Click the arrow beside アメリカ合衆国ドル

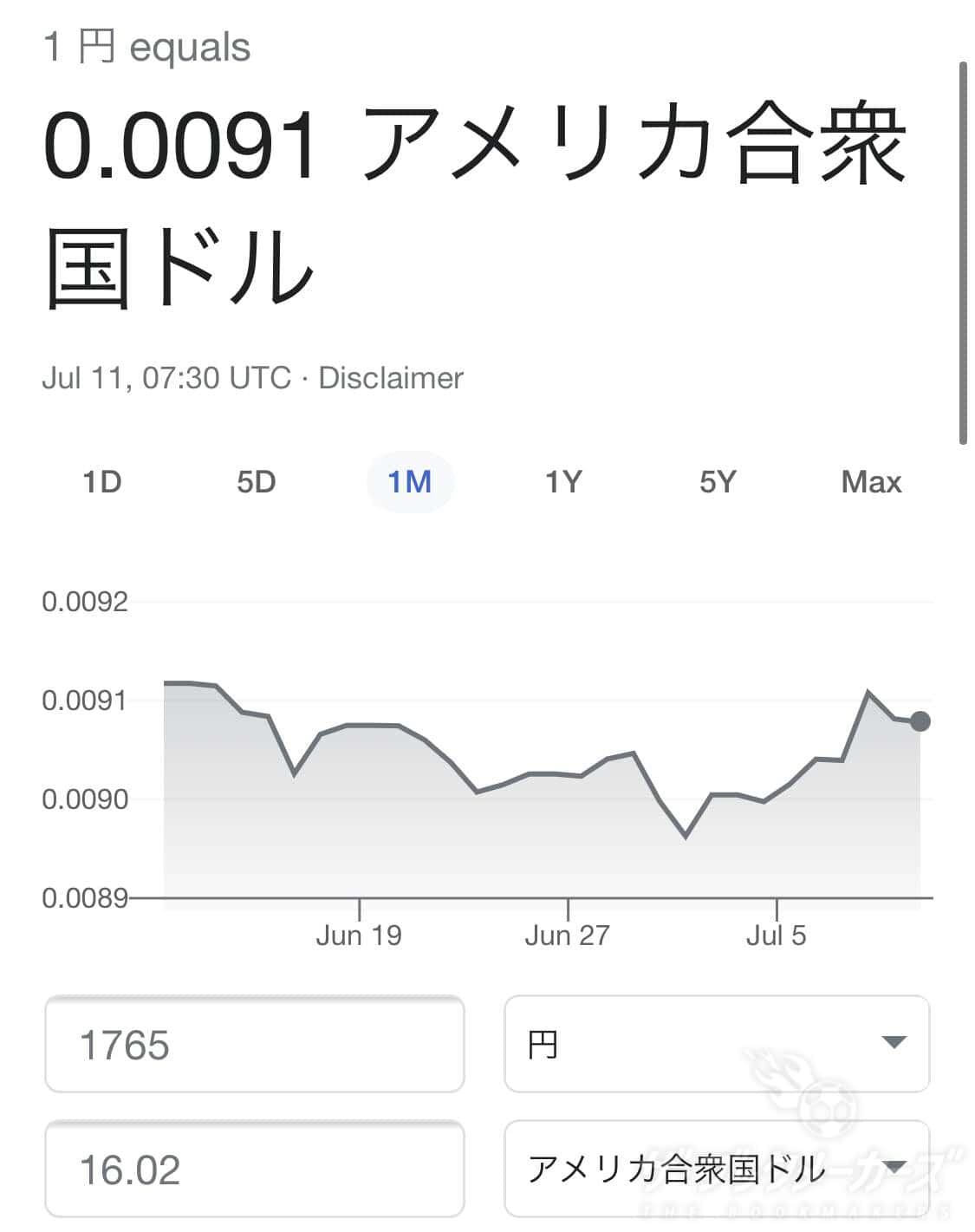click(x=894, y=1169)
